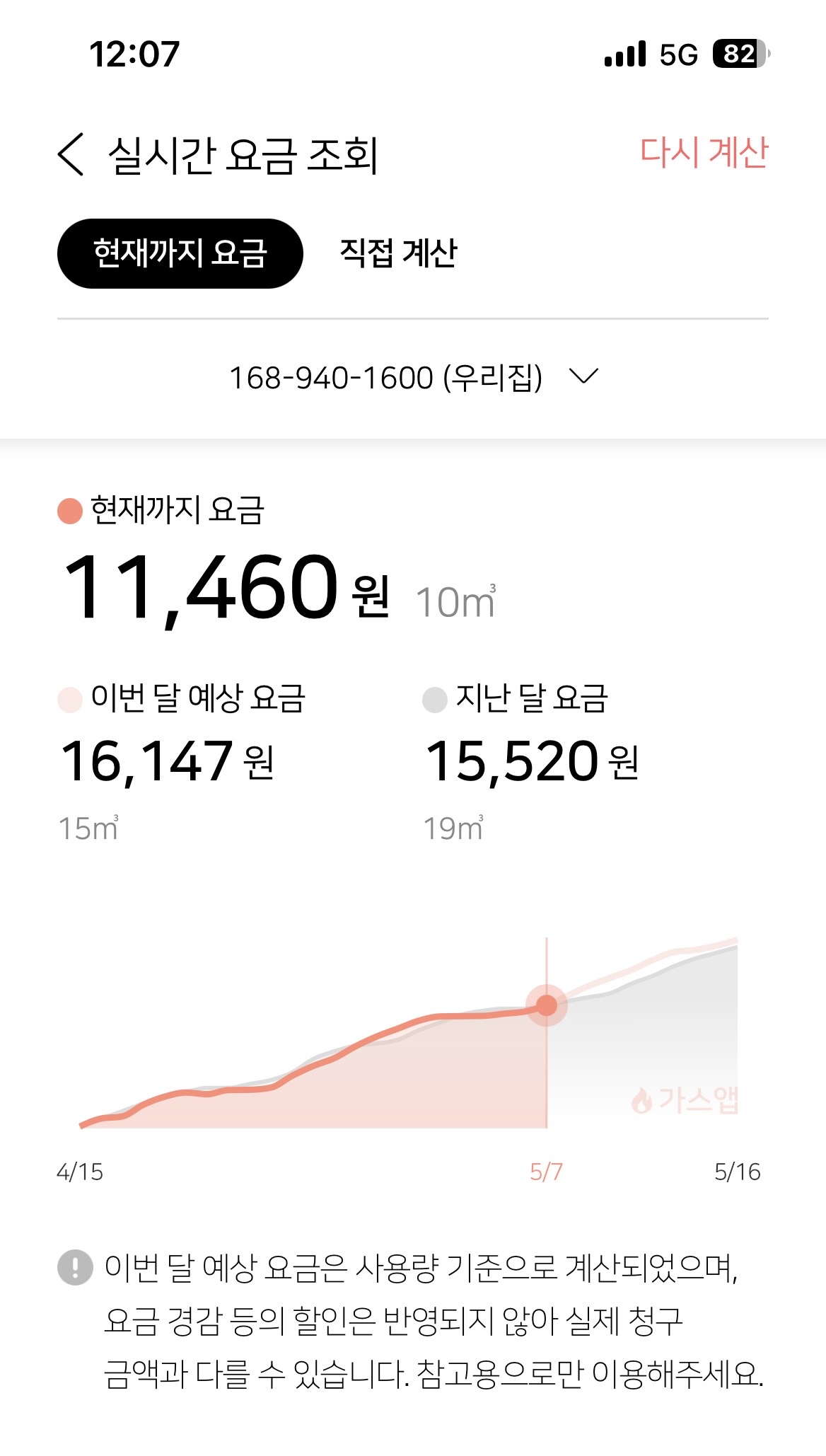The height and width of the screenshot is (1456, 826).
Task: Go back from 실시간 요금 조회
Action: 71,154
